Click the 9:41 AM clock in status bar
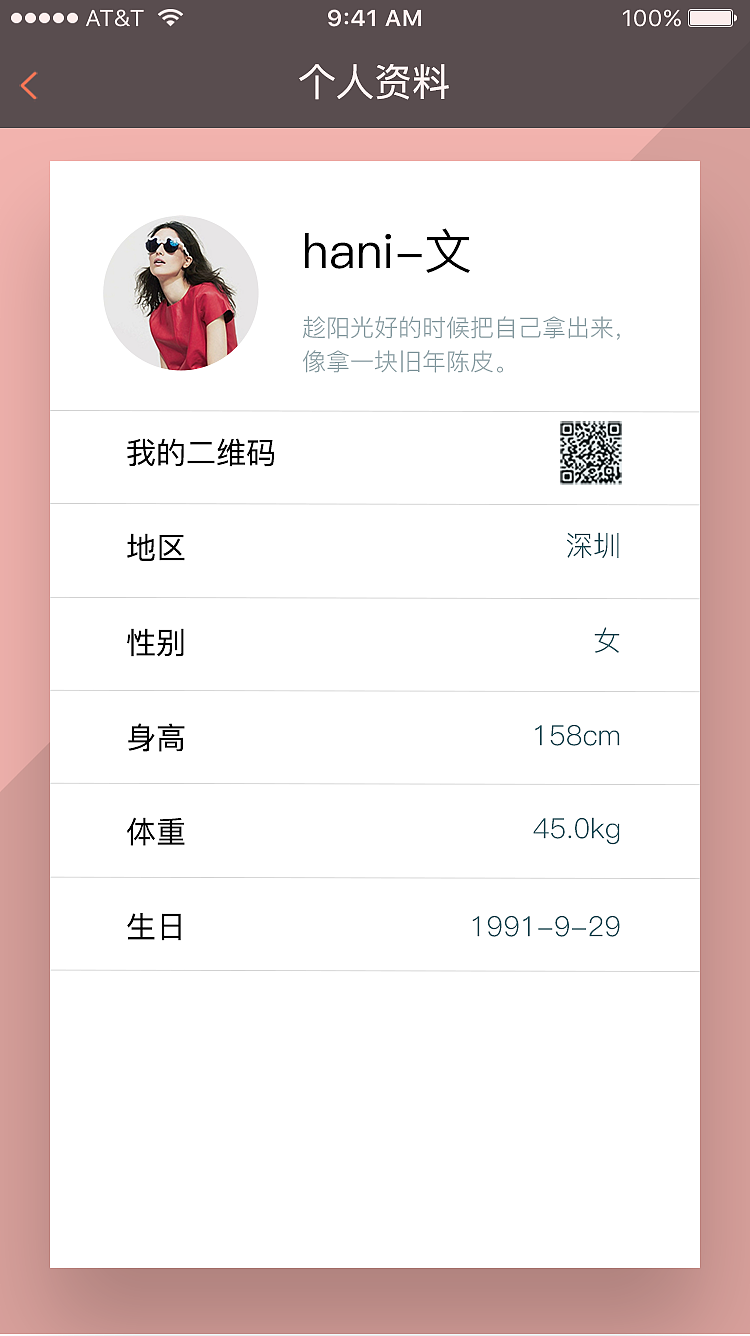750x1336 pixels. pyautogui.click(x=374, y=16)
